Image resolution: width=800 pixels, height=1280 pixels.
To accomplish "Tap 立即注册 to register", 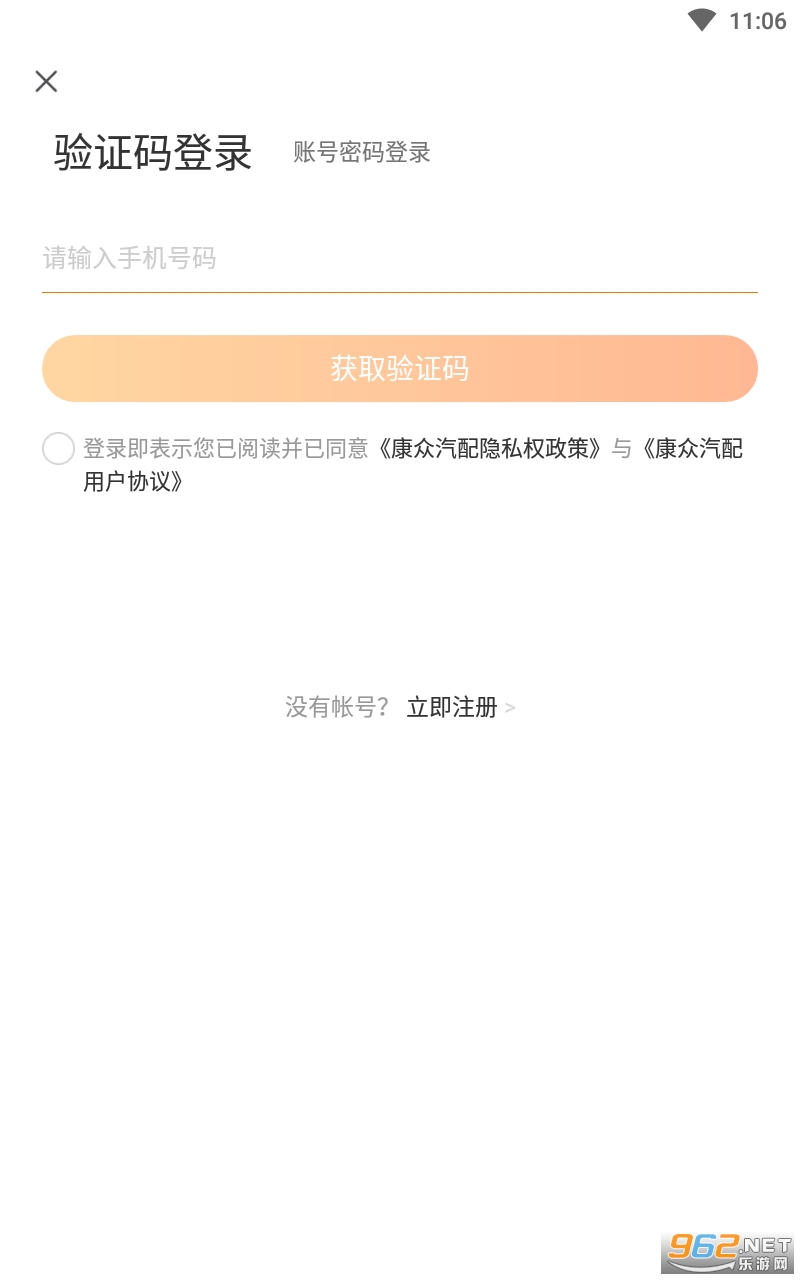I will [x=452, y=708].
